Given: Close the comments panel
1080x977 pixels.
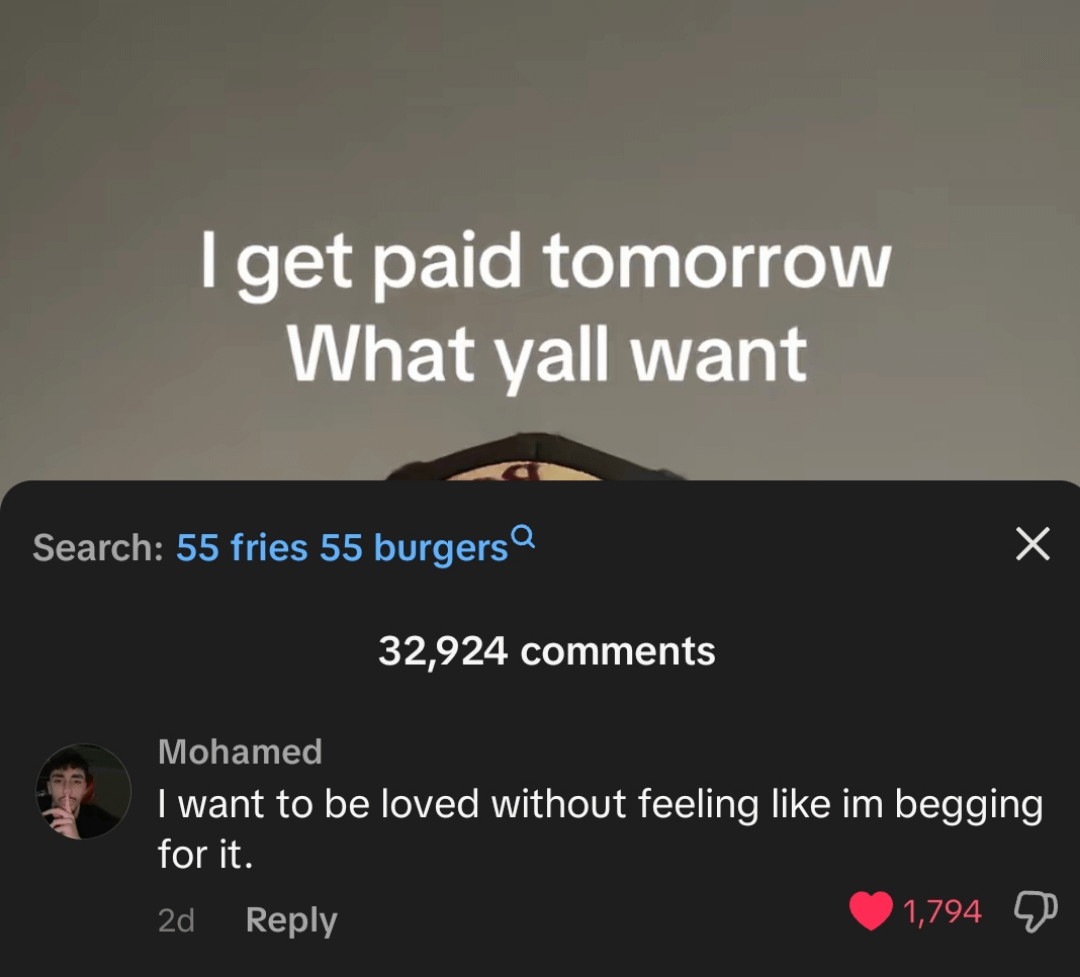Looking at the screenshot, I should (1032, 545).
